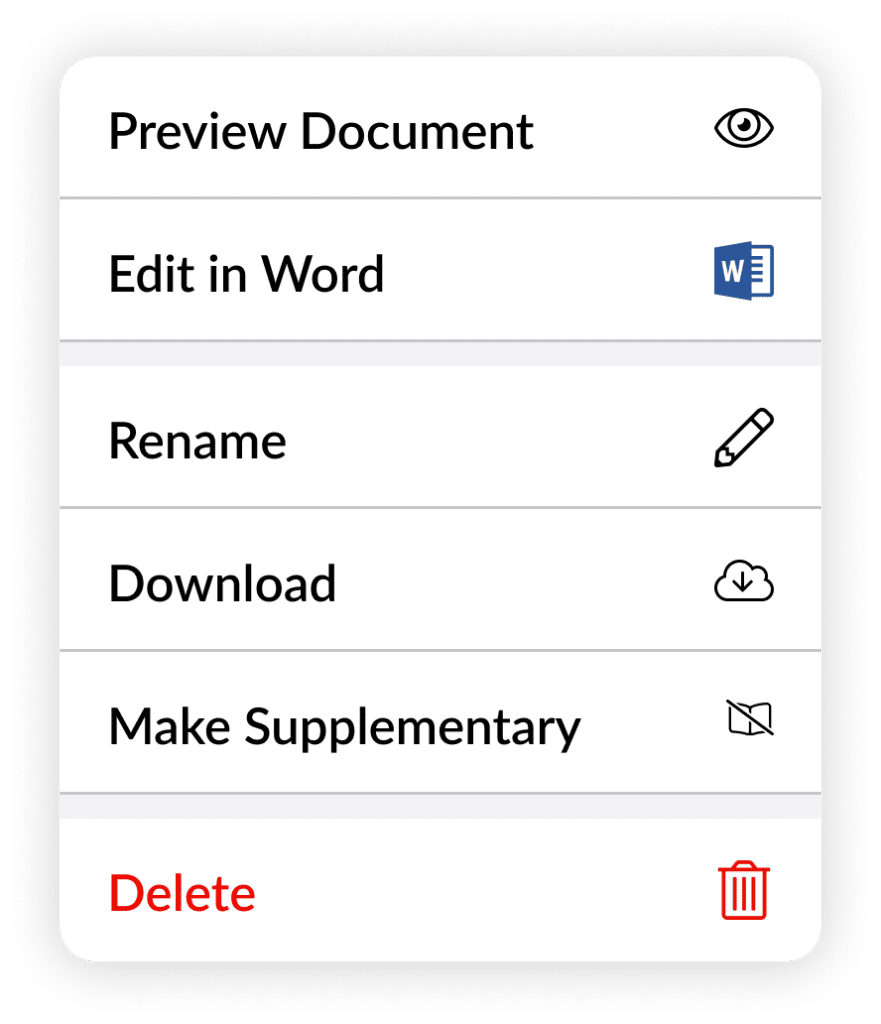Tap Delete to remove the document
This screenshot has width=881, height=1024.
[440, 892]
